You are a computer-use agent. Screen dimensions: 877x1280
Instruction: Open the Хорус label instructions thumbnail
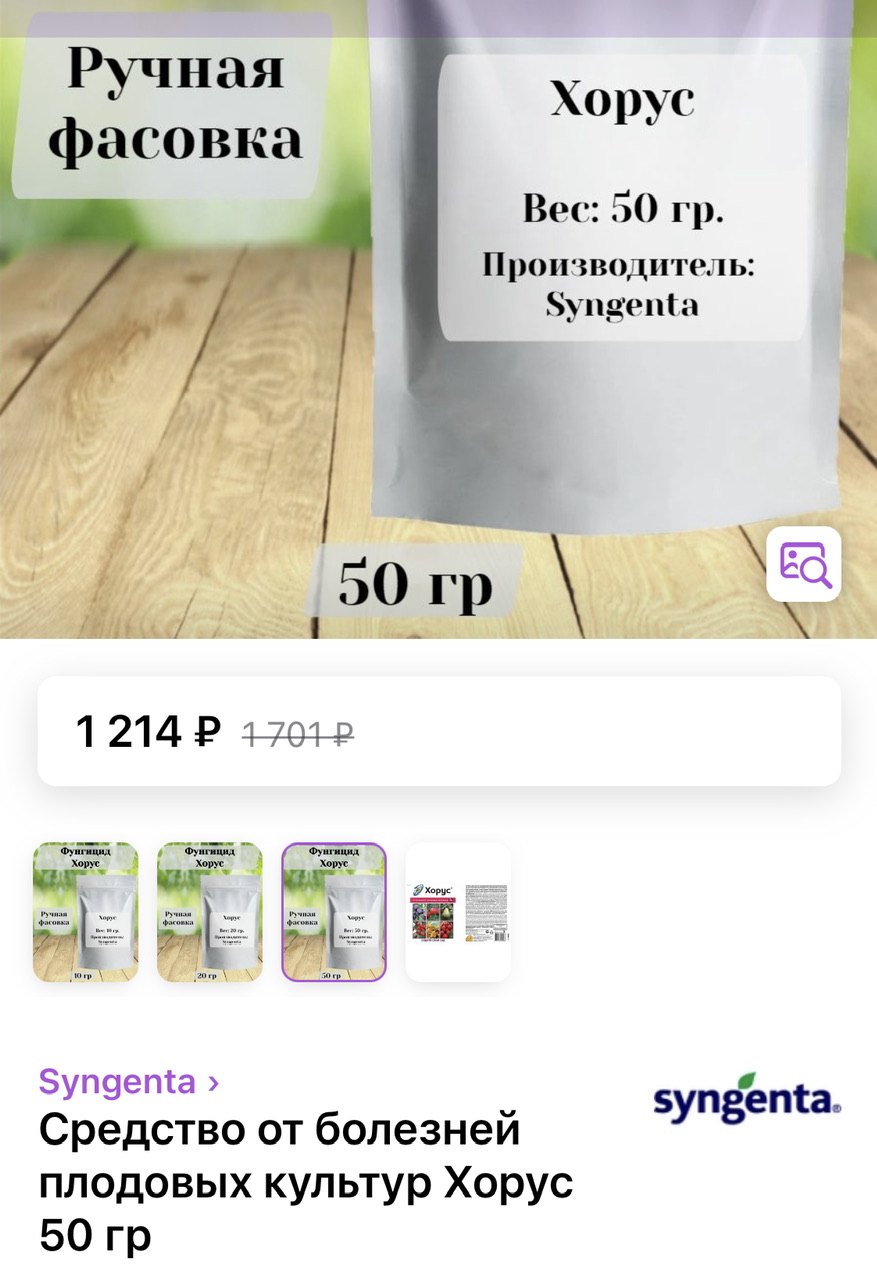[x=458, y=912]
